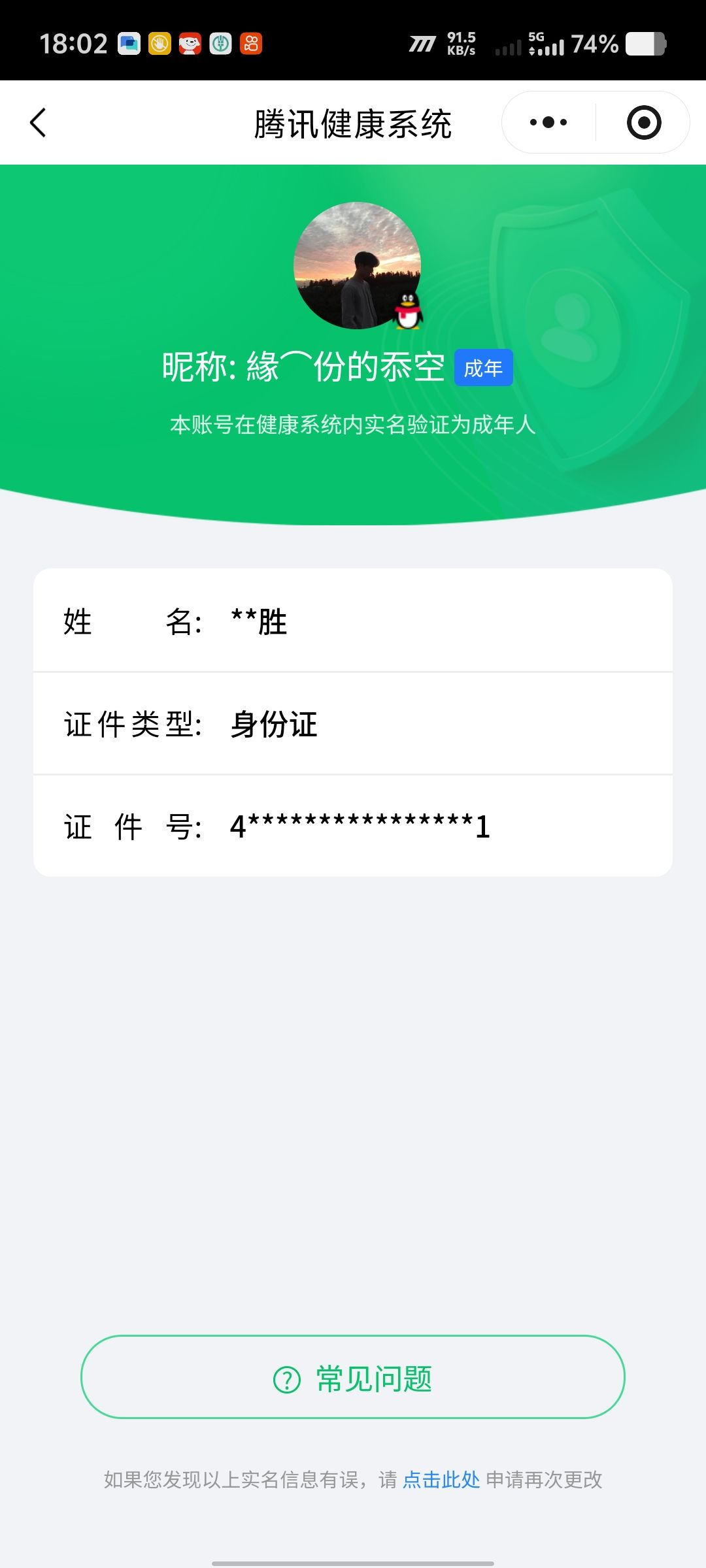Tap the yellow hand notification icon
706x1568 pixels.
159,44
